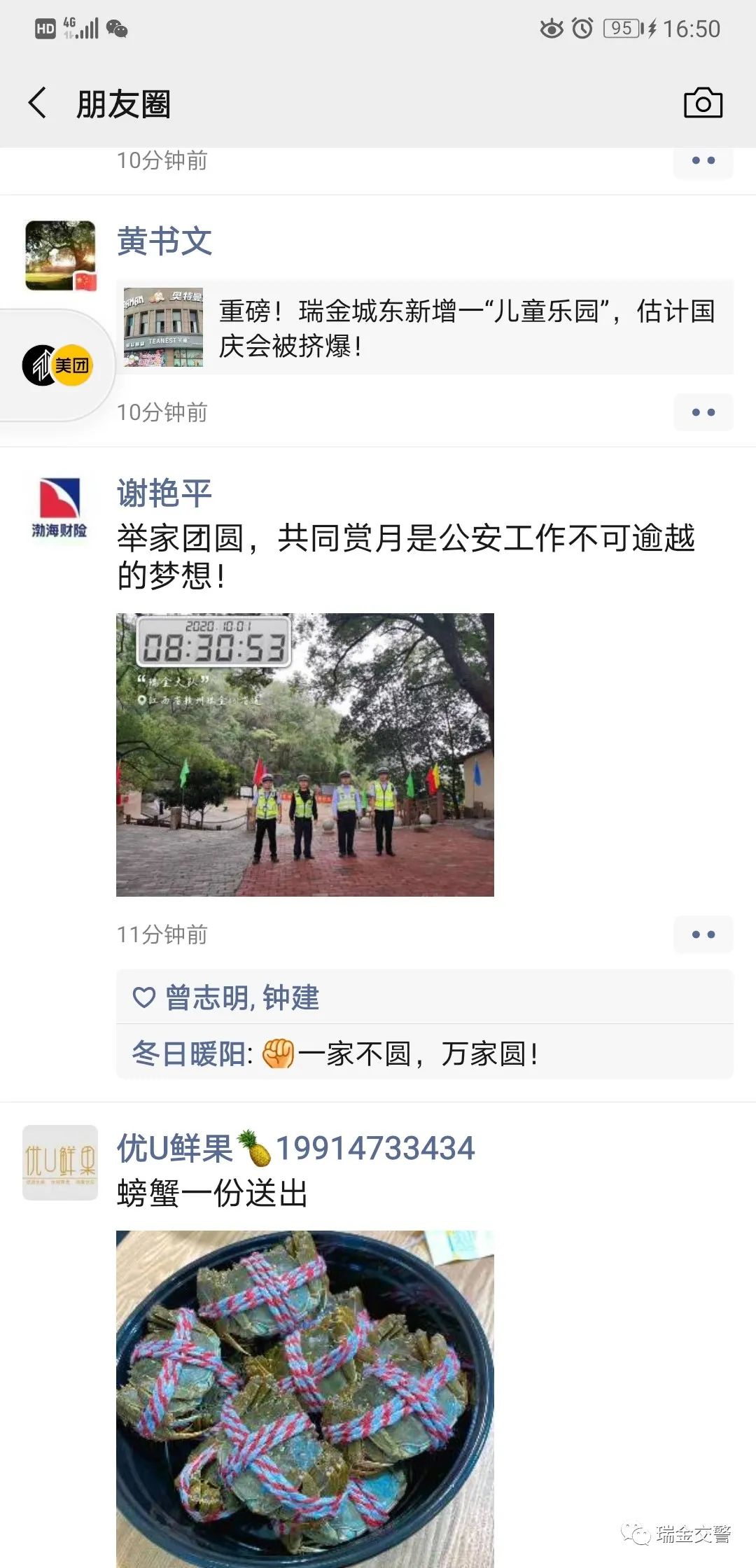
Task: Open 黄书文's profile name
Action: (164, 241)
